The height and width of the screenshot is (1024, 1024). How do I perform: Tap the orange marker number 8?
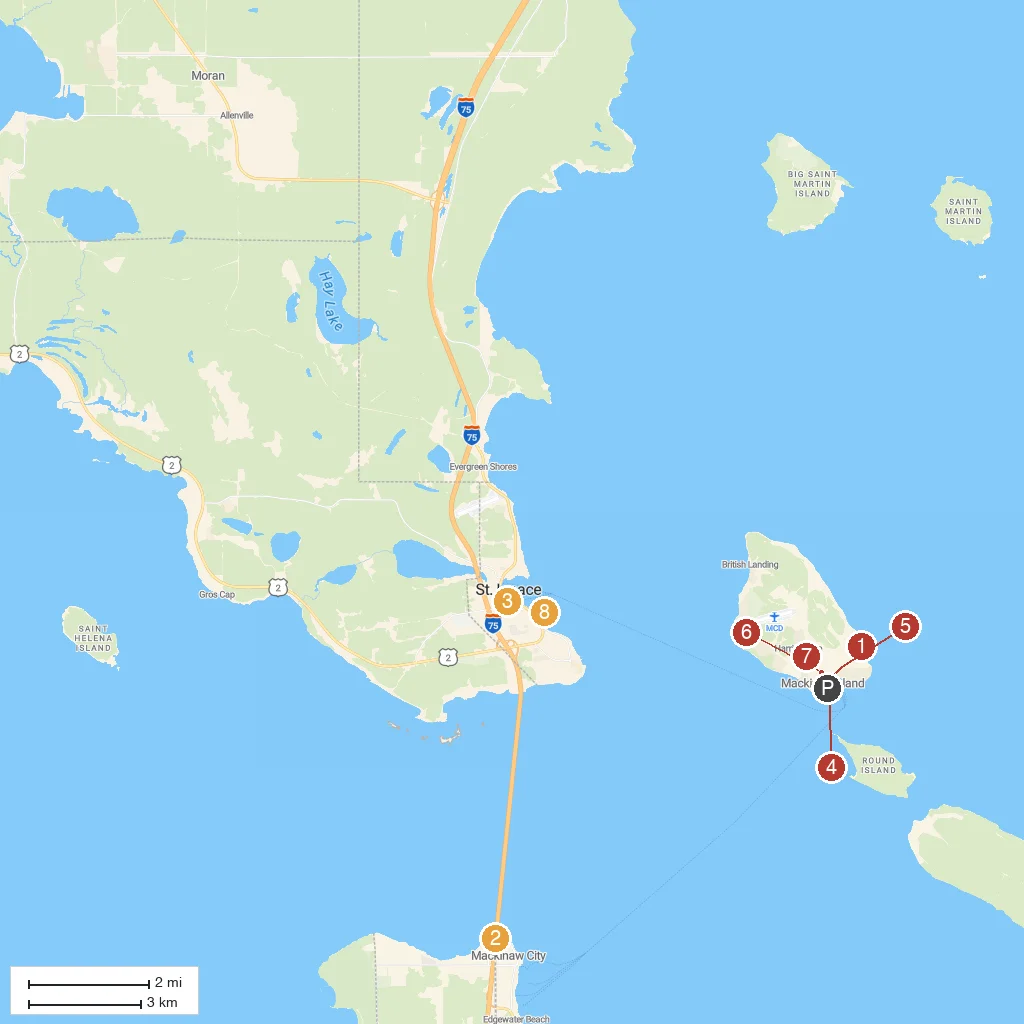coord(545,613)
